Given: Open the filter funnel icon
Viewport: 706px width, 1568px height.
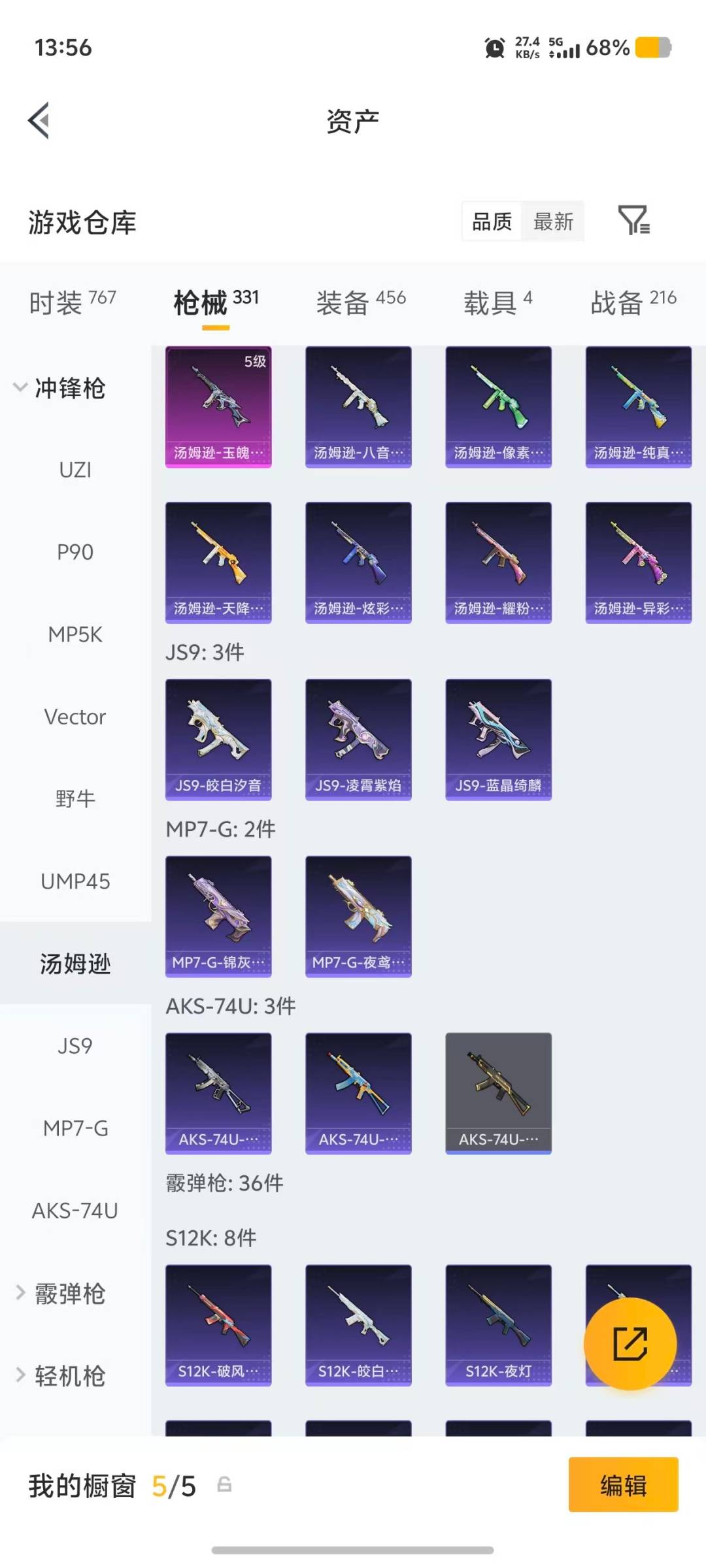Looking at the screenshot, I should coord(633,221).
